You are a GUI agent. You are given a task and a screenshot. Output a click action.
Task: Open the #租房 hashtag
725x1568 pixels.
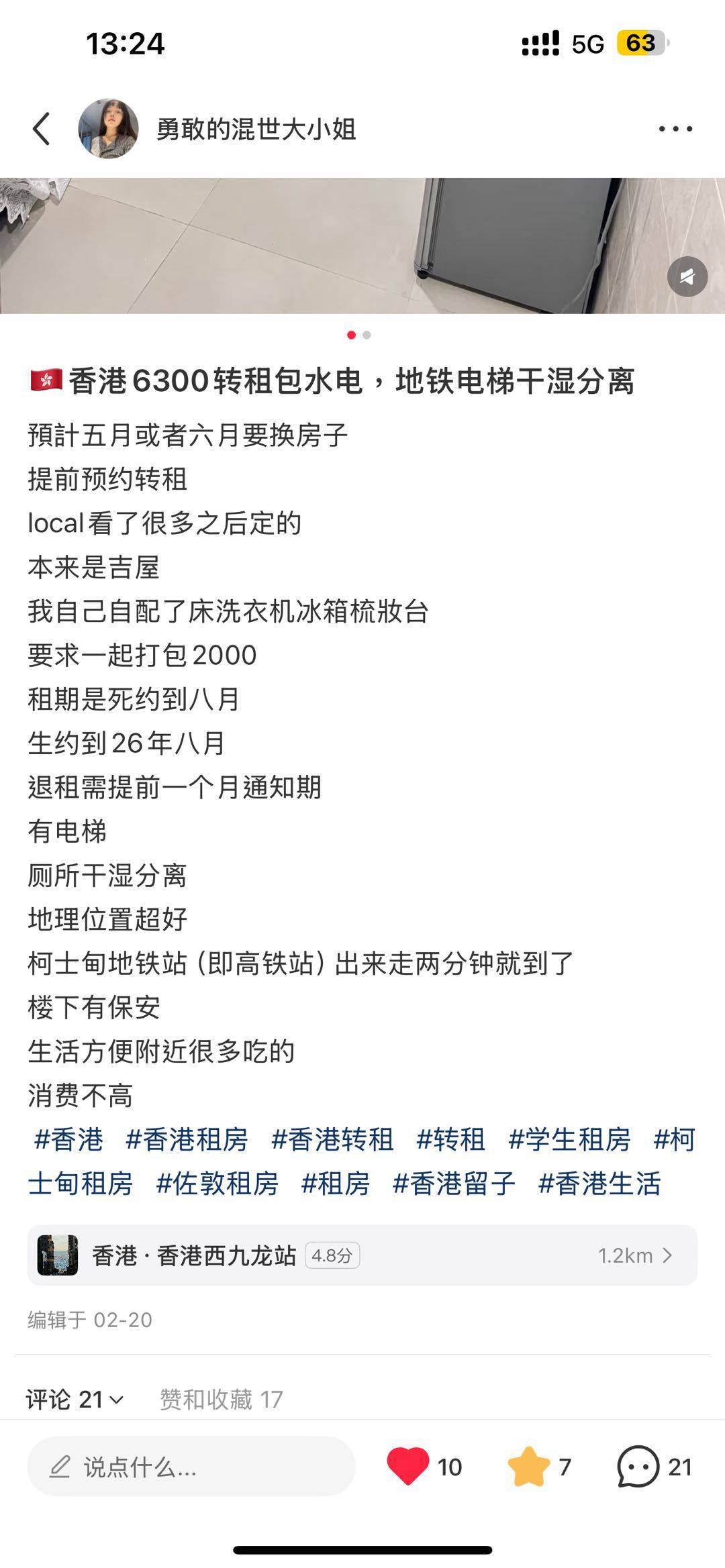pos(336,1184)
